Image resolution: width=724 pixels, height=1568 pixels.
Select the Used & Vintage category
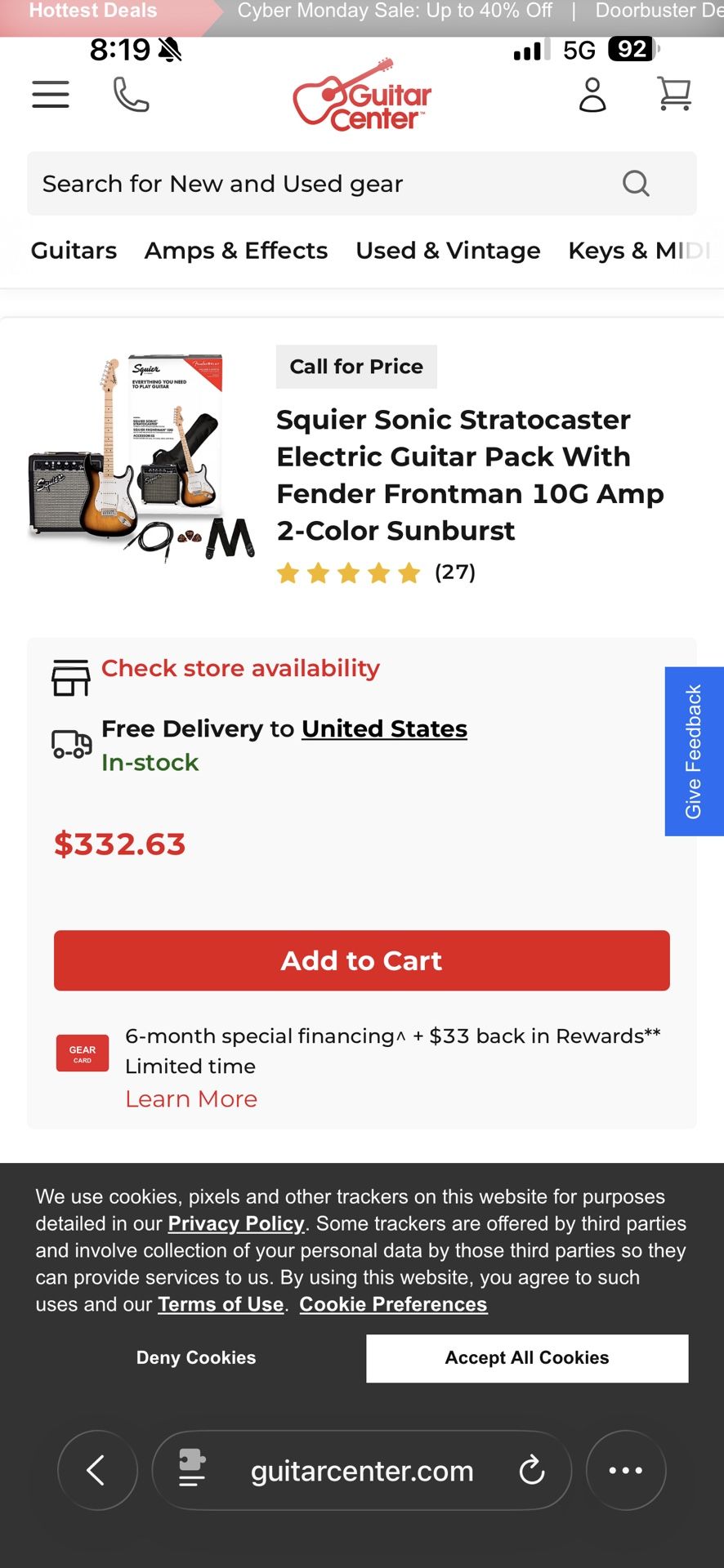tap(447, 251)
